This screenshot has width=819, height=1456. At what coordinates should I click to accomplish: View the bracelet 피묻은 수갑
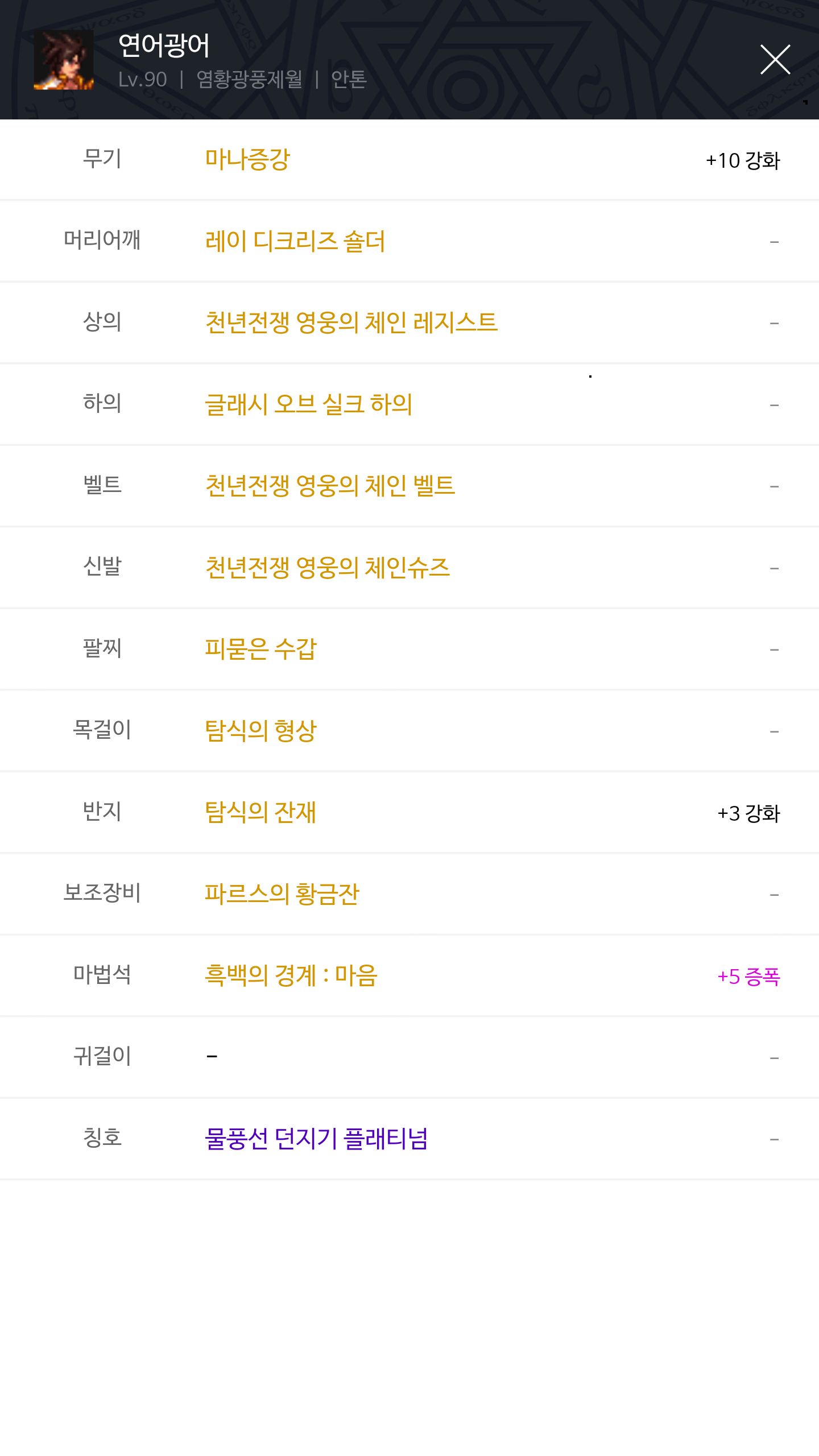pos(260,649)
